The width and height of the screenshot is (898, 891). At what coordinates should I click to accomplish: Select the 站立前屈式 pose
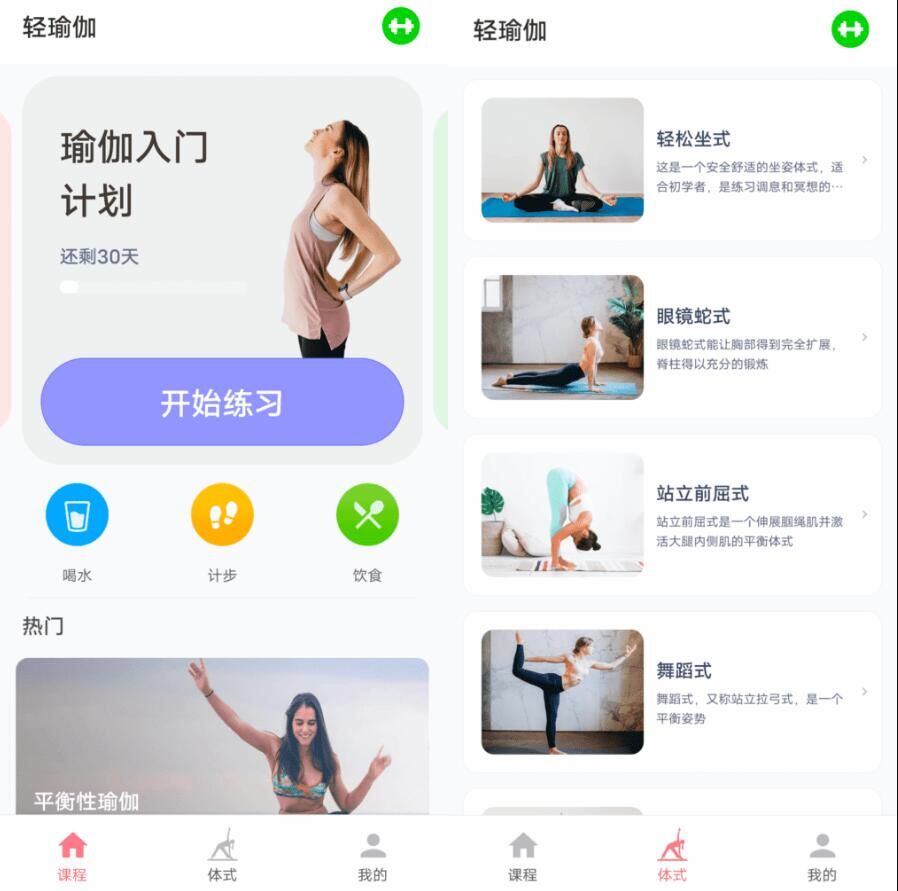point(672,514)
